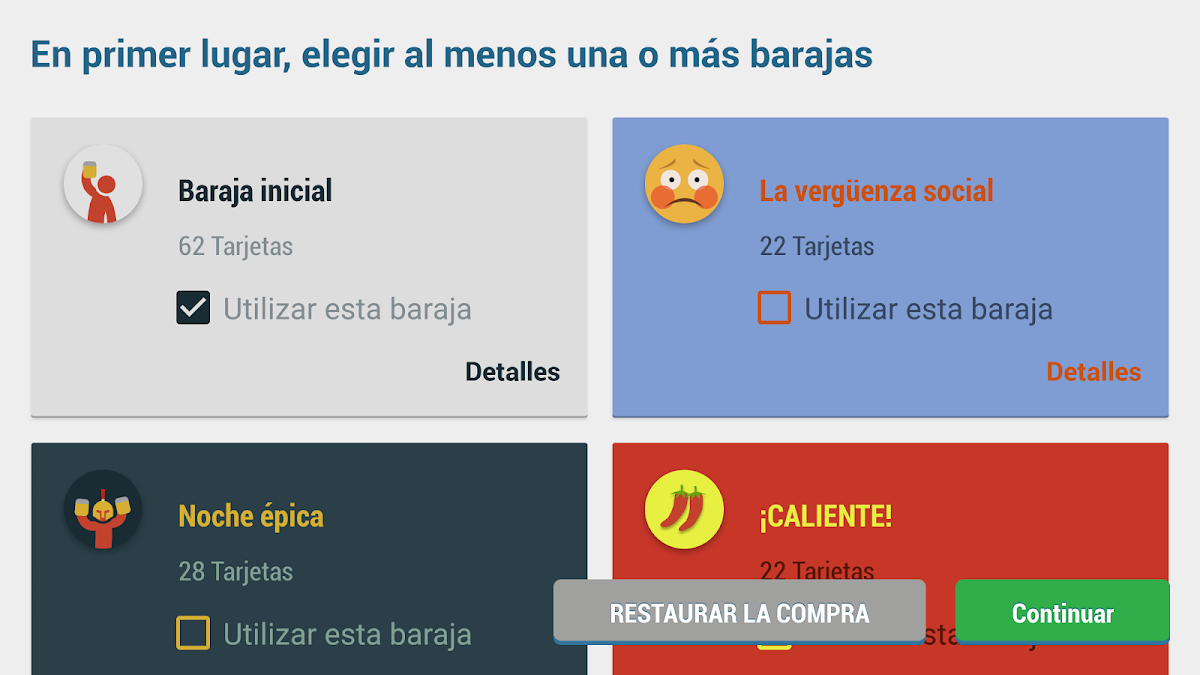Open Detalles of La vergüenza social
Viewport: 1200px width, 675px height.
tap(1093, 372)
